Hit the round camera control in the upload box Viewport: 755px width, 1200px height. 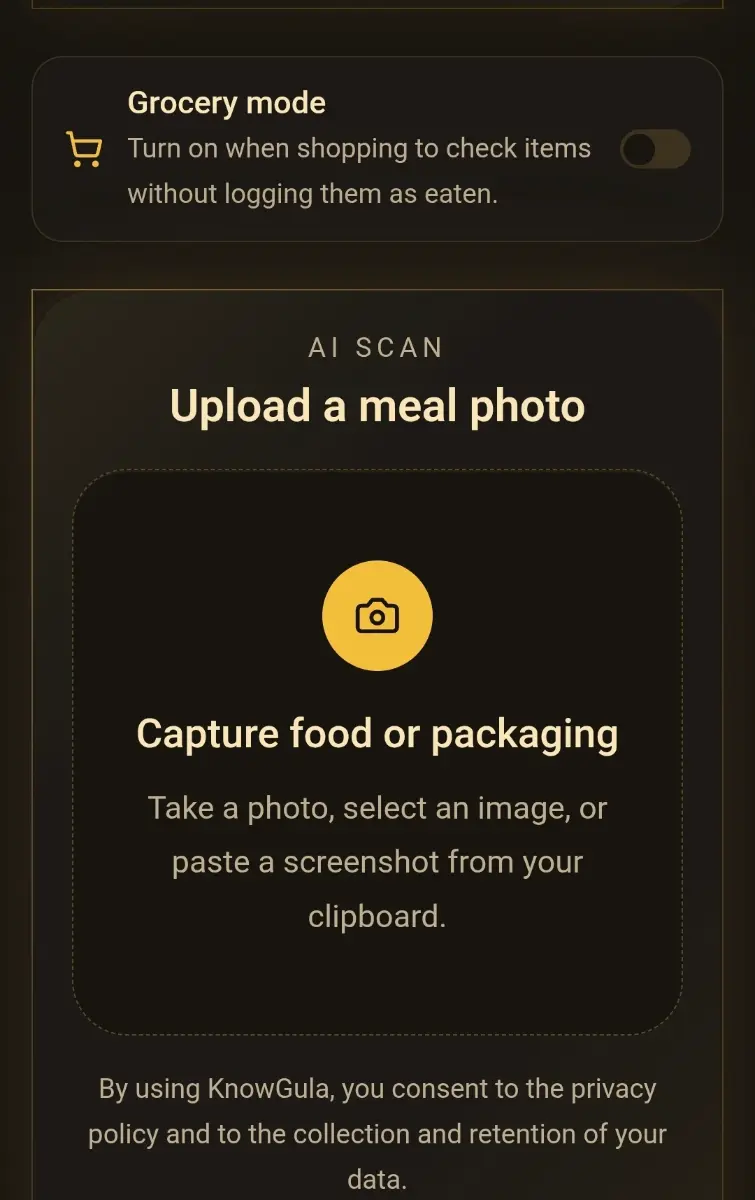pos(377,615)
